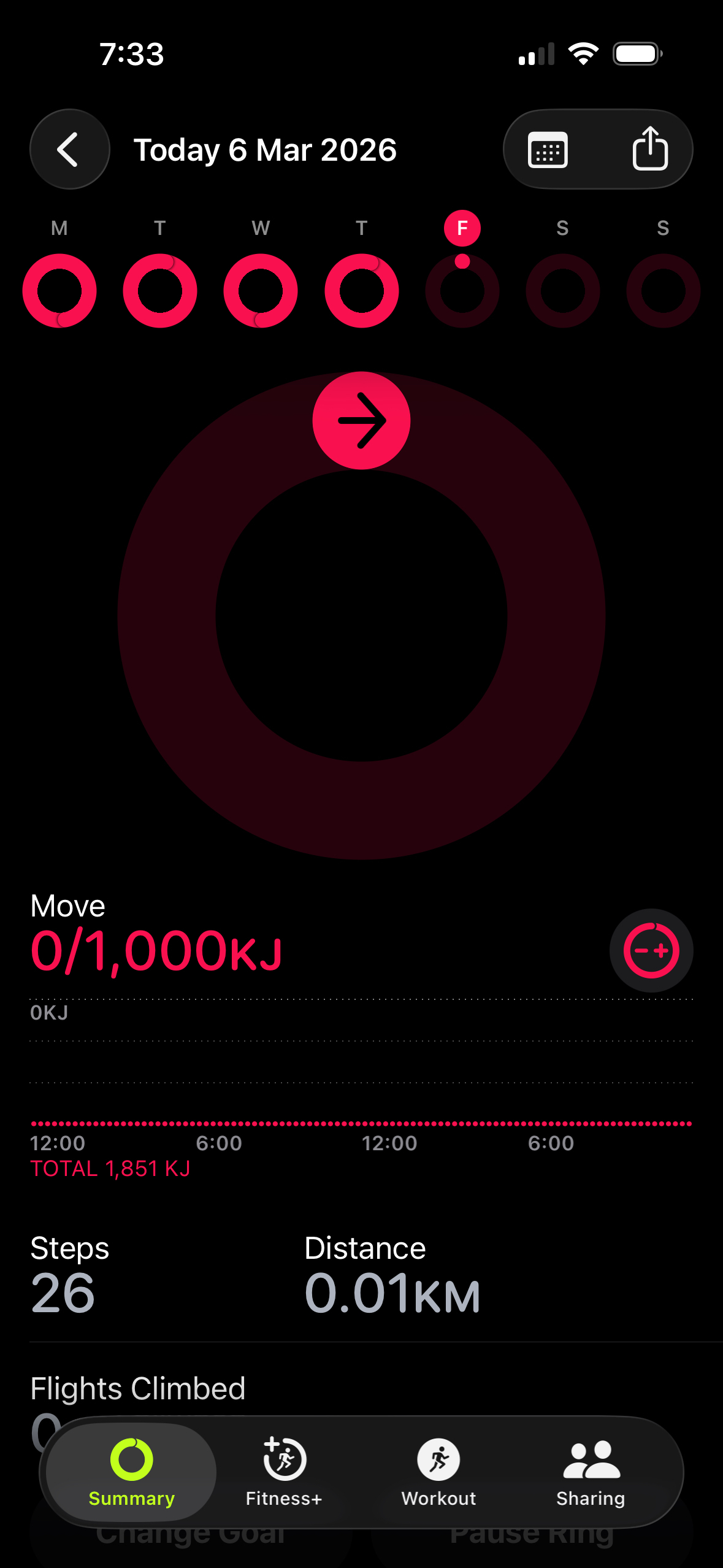723x1568 pixels.
Task: Select Saturday's activity ring
Action: 562,290
